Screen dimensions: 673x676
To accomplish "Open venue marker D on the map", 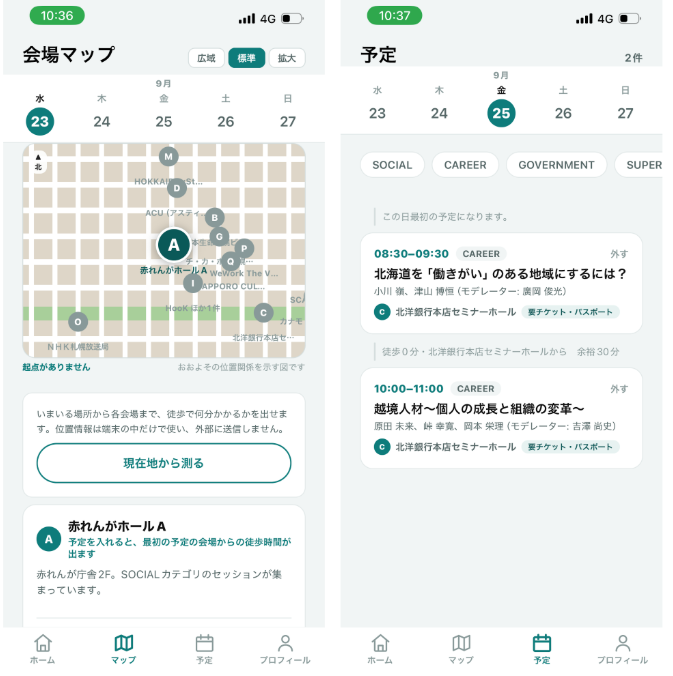I will pos(177,188).
